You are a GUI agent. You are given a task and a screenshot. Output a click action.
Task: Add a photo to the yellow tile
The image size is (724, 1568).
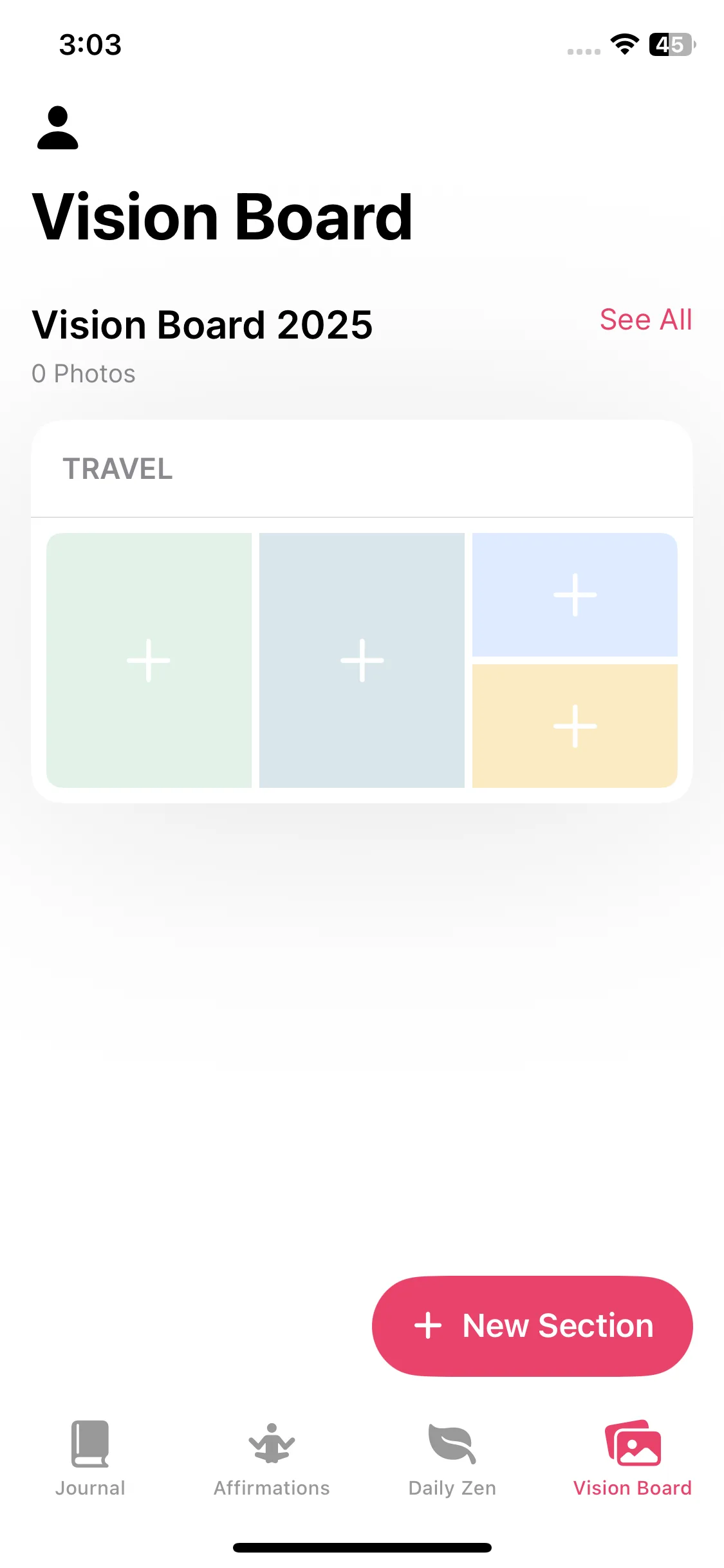[575, 726]
